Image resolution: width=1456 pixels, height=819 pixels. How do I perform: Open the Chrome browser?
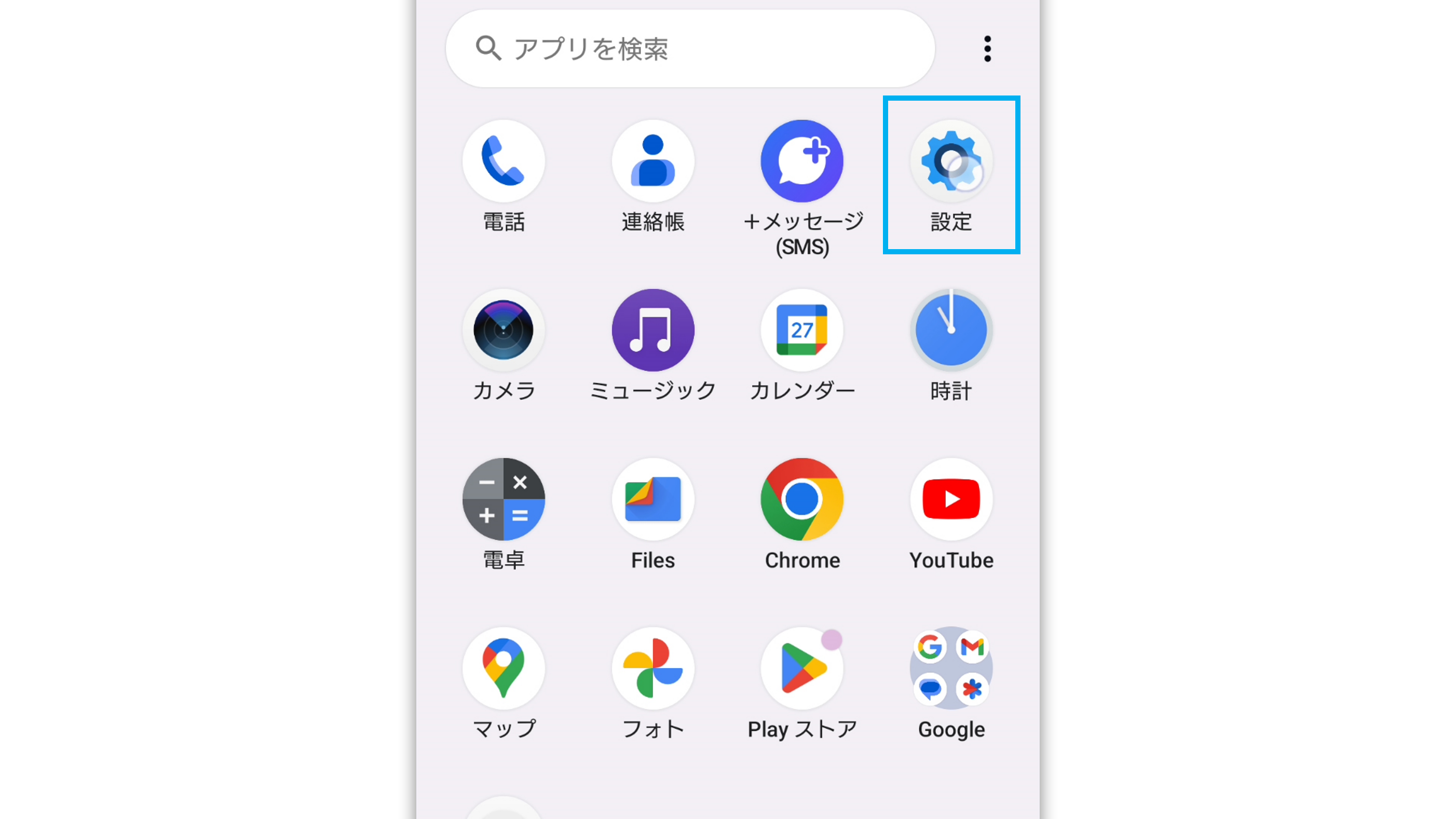pos(802,500)
